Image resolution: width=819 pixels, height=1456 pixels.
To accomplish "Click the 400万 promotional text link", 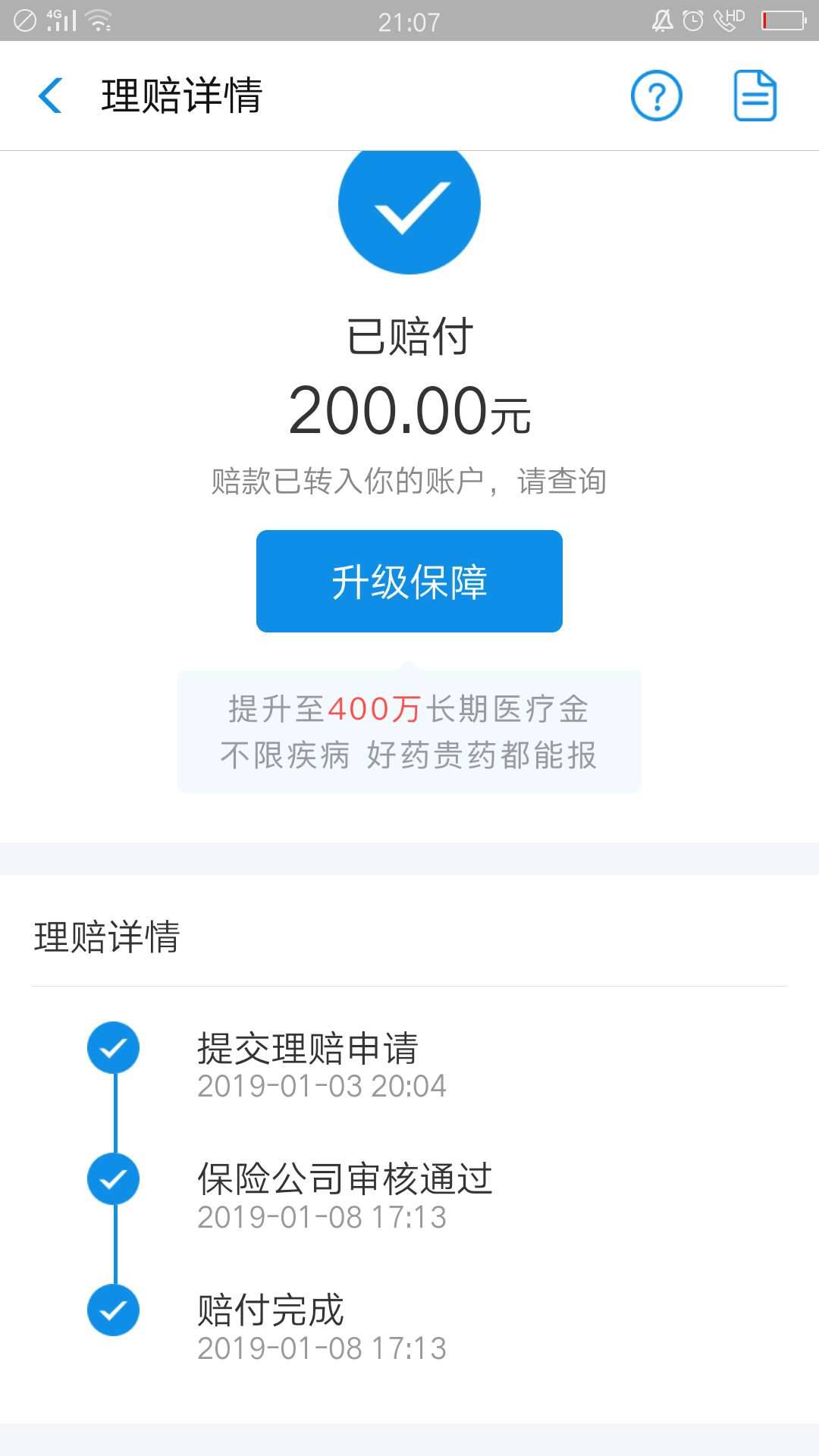I will pos(371,708).
